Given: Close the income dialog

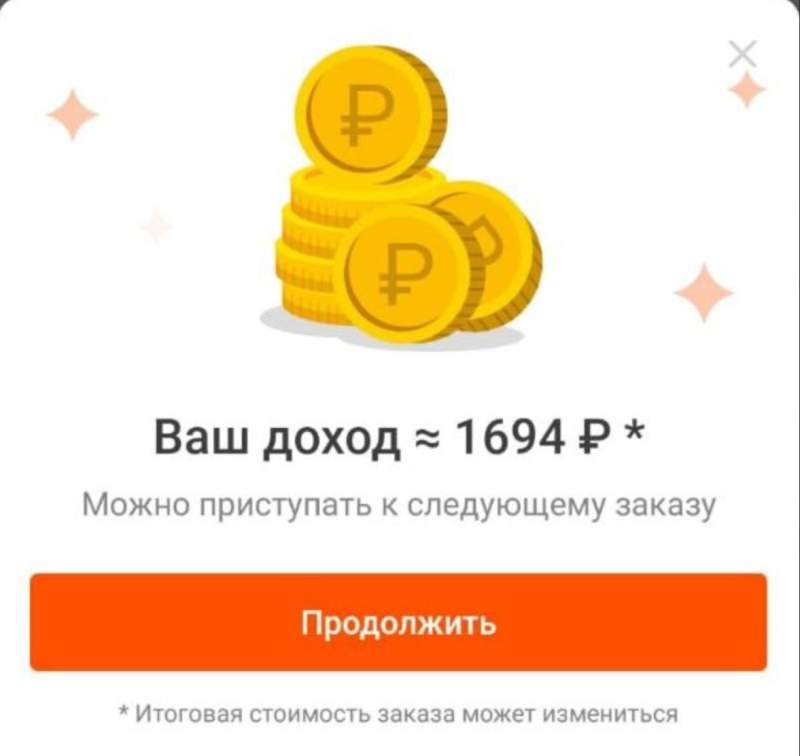Looking at the screenshot, I should click(x=742, y=53).
